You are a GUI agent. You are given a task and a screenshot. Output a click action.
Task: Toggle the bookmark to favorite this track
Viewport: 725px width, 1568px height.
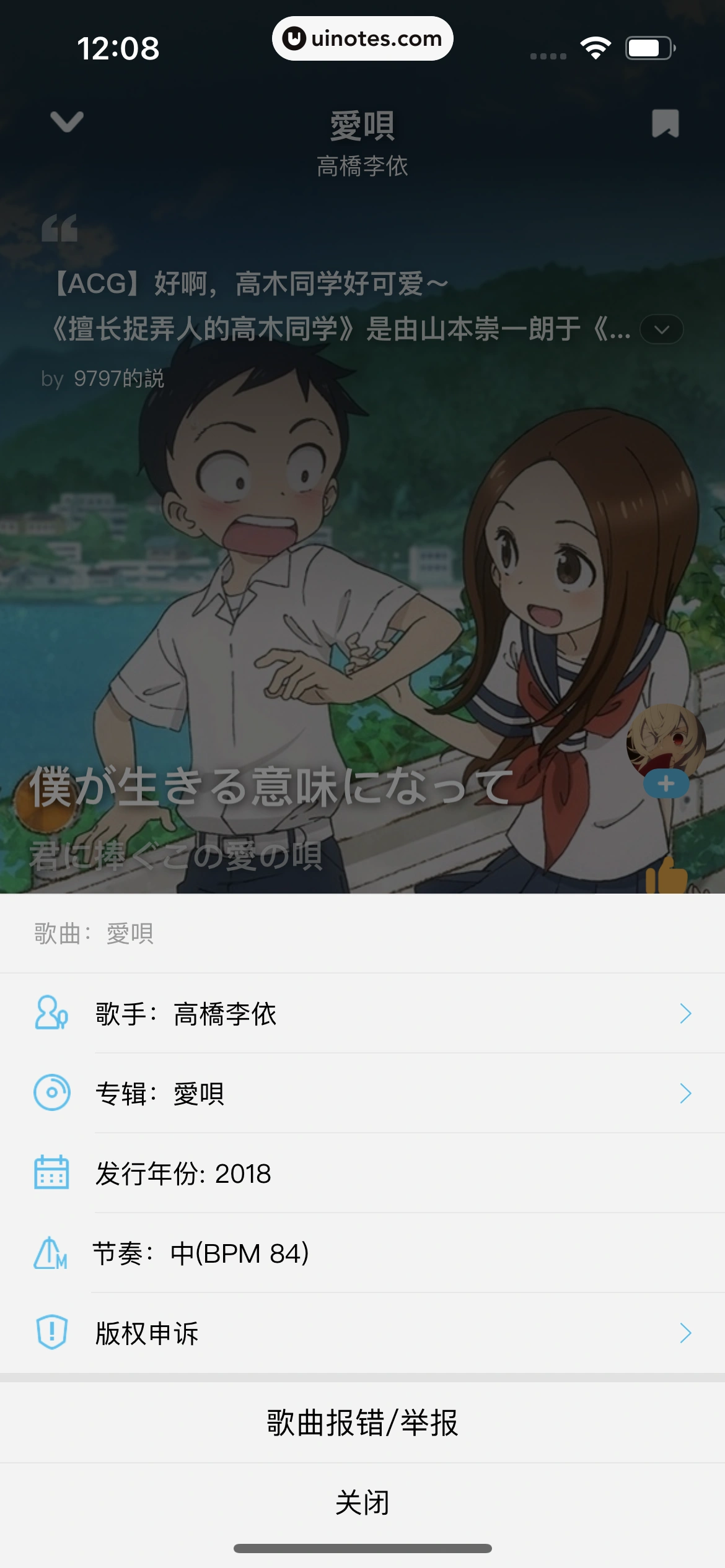665,124
